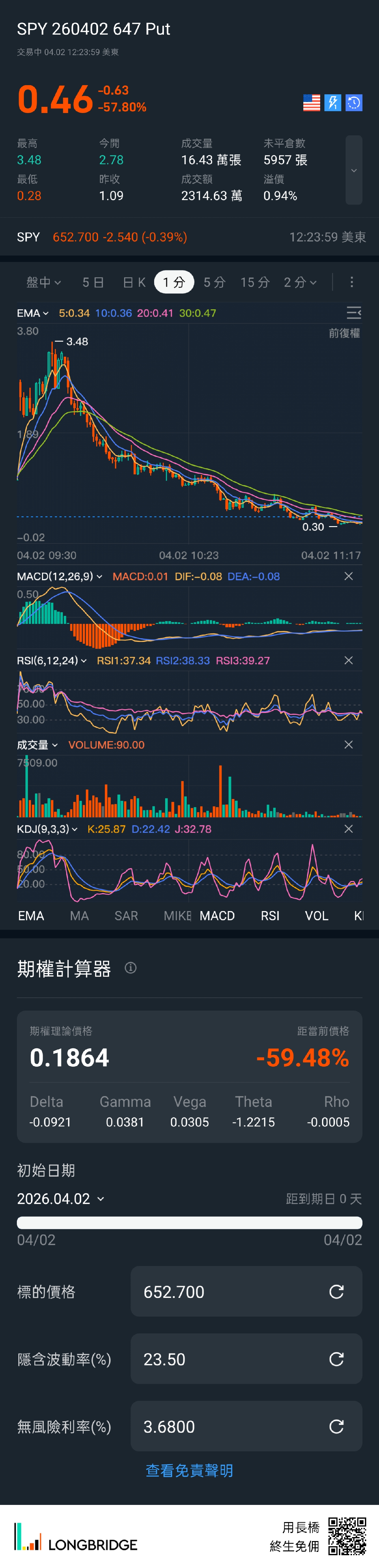The height and width of the screenshot is (1568, 379).
Task: Edit the 無風險利率 field
Action: (x=232, y=1427)
